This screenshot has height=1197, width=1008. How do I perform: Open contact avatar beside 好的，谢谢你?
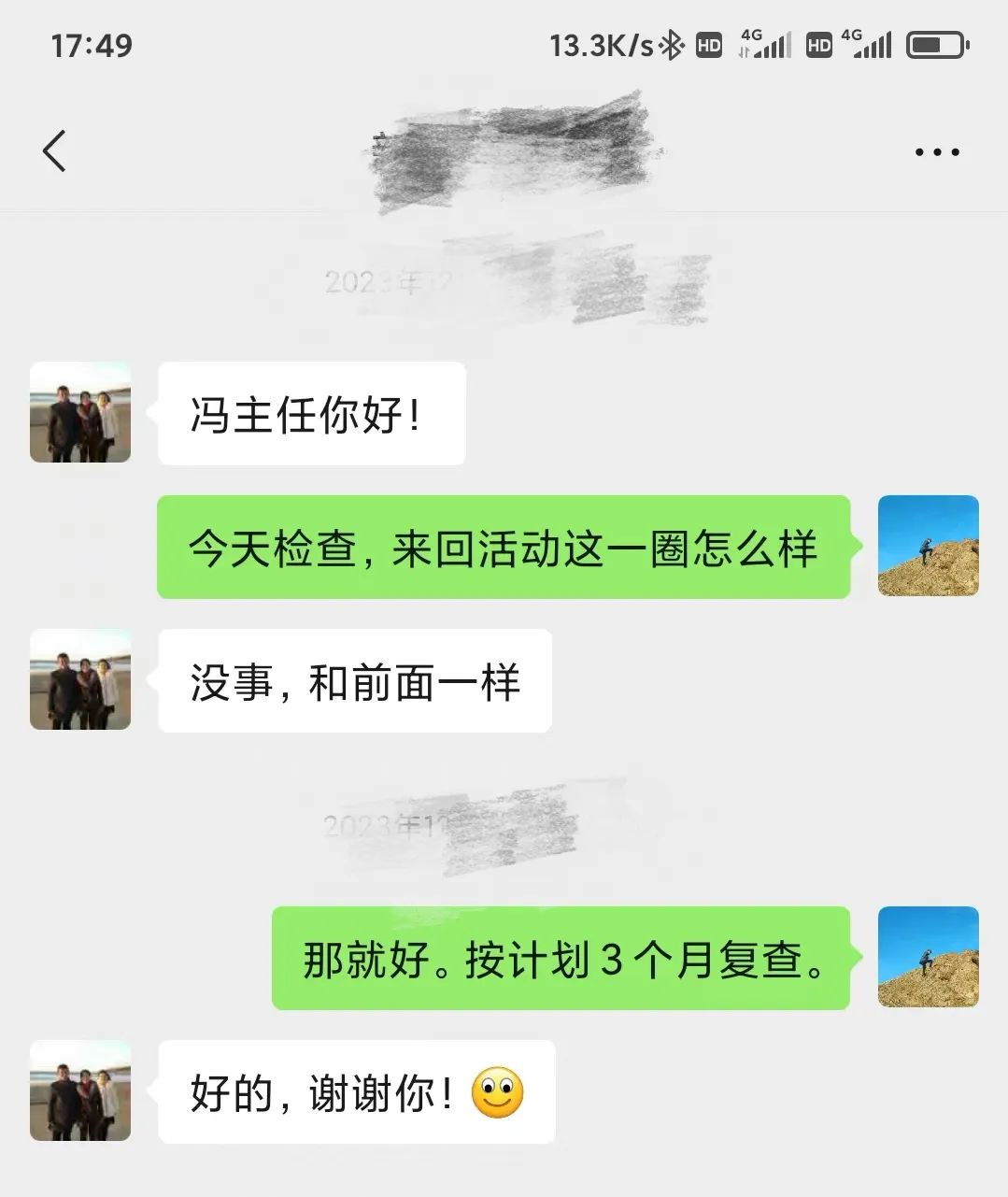80,1090
